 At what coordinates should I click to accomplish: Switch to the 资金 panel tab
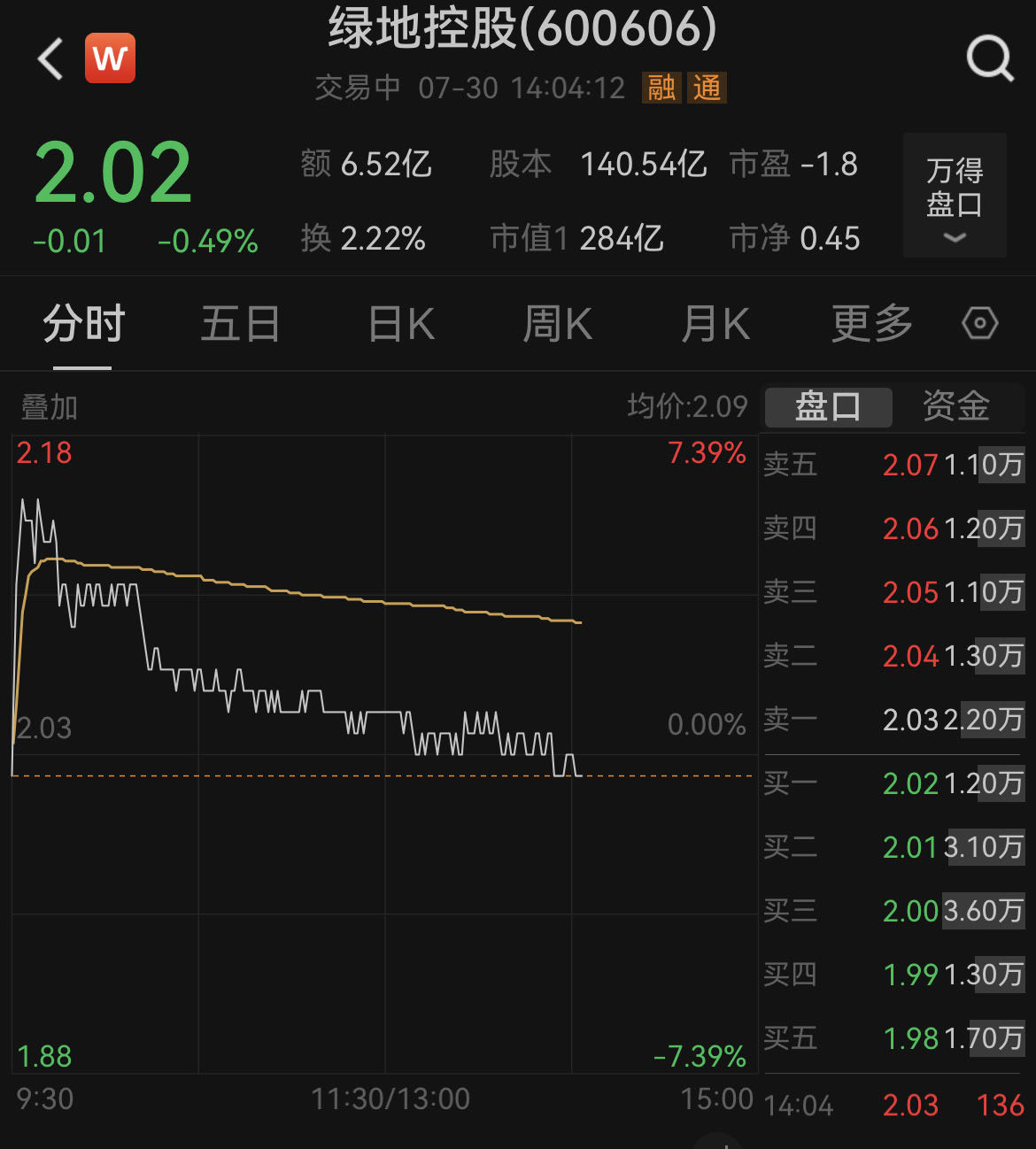[x=956, y=406]
